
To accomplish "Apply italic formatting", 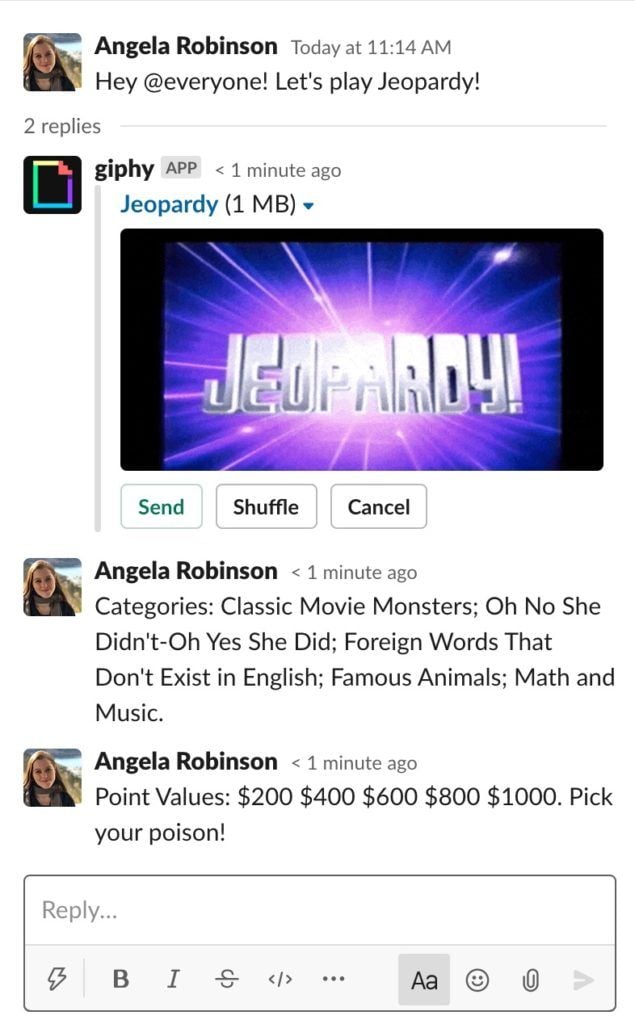I will click(173, 980).
